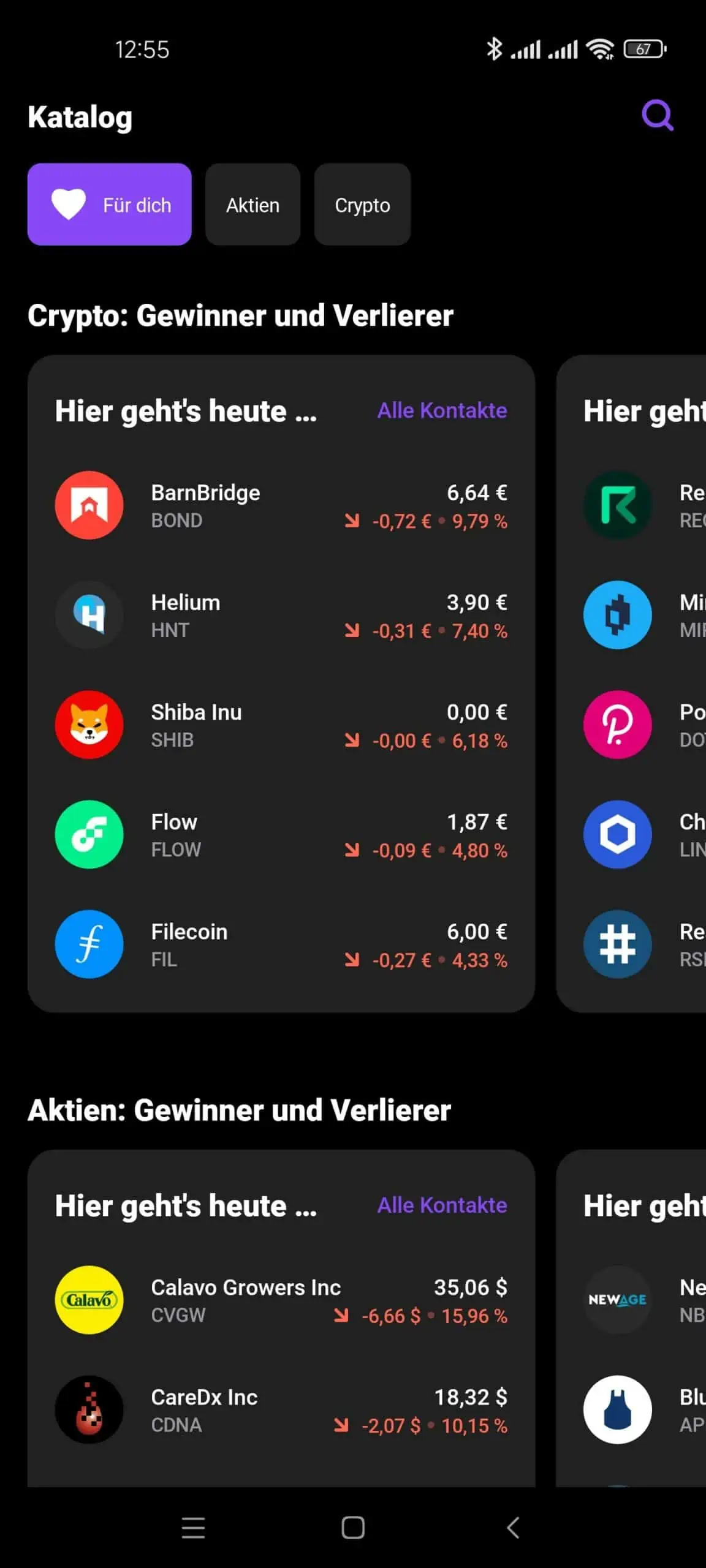Open BarnBridge BOND details
Image resolution: width=706 pixels, height=1568 pixels.
point(281,506)
